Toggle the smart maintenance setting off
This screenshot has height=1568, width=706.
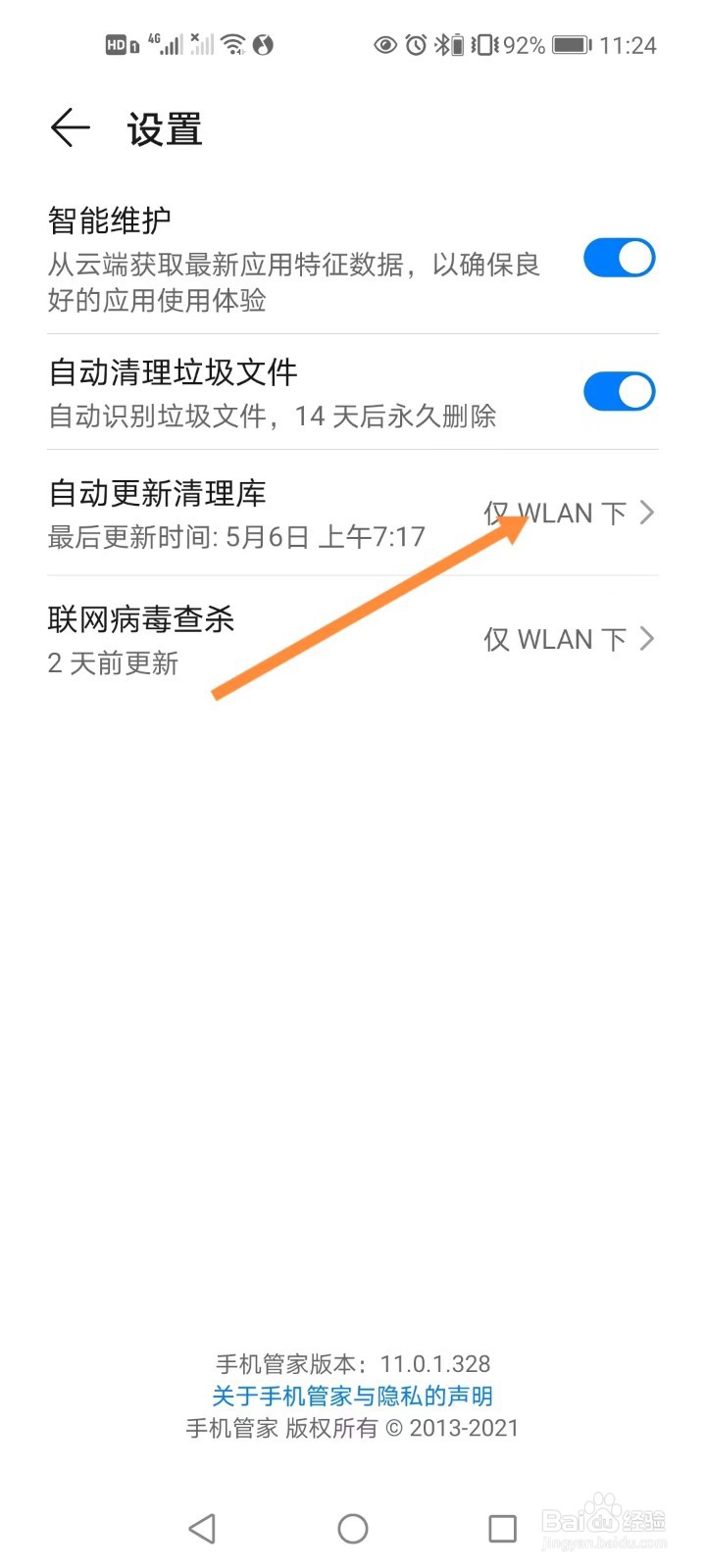619,258
